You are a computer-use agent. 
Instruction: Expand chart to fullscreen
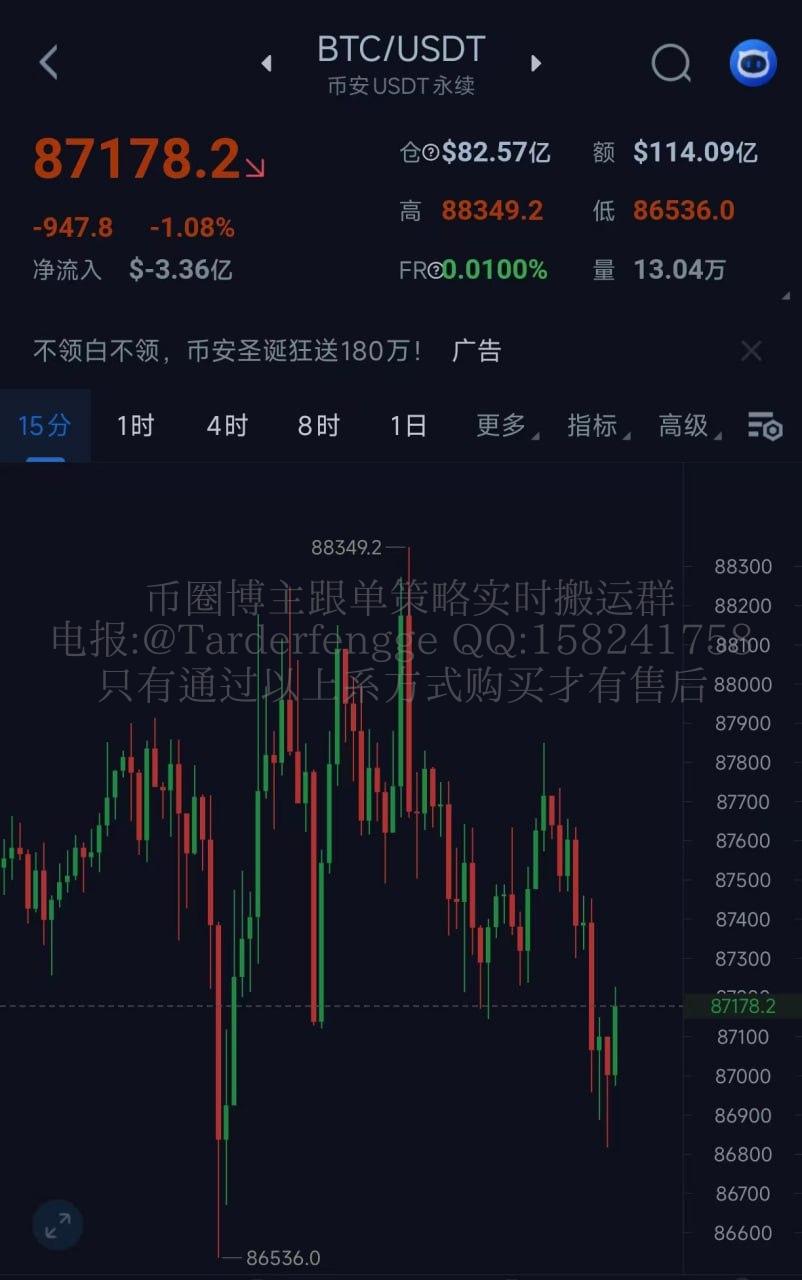[58, 1223]
